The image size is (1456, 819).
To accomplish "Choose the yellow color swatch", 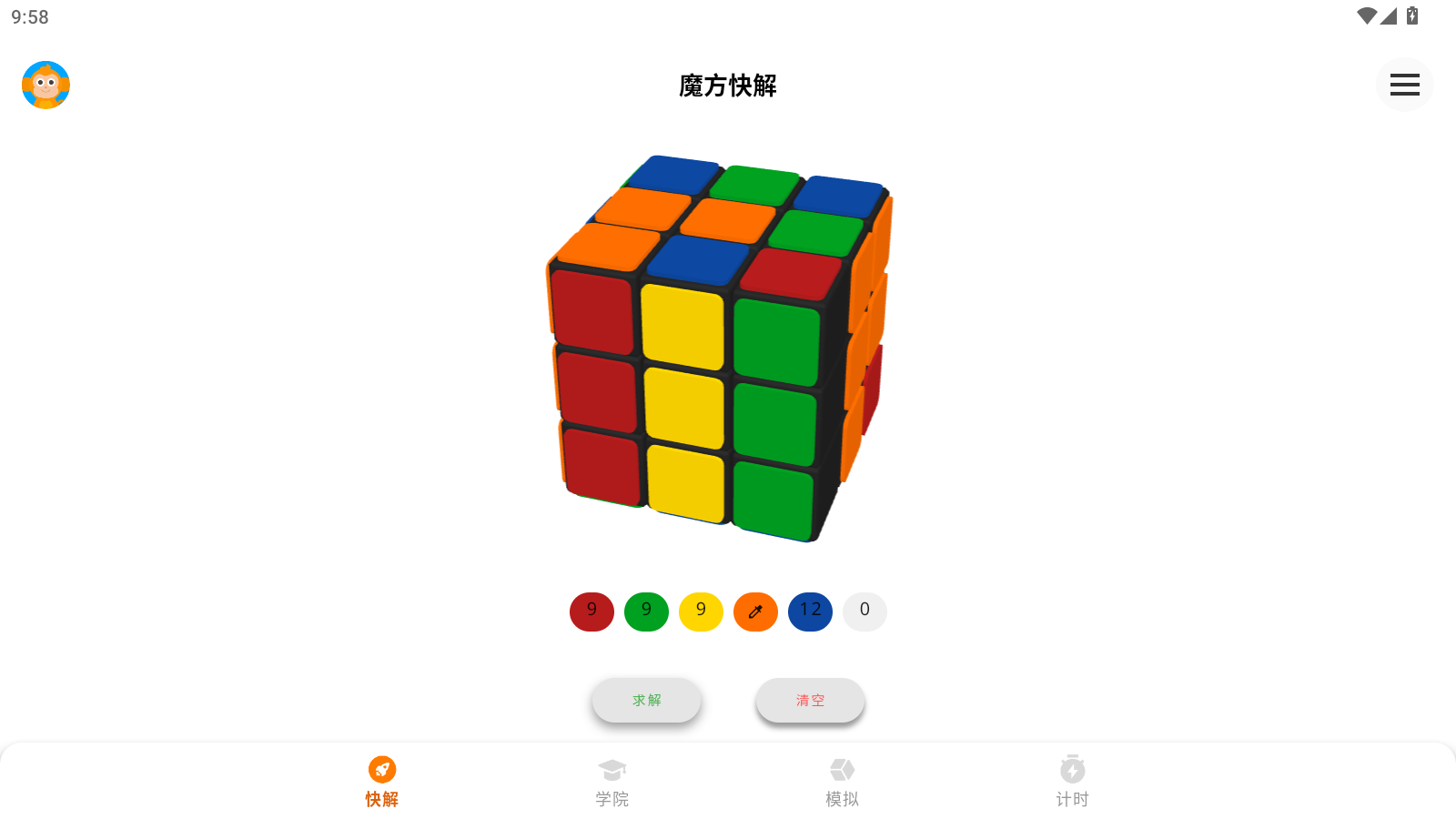I will tap(701, 611).
